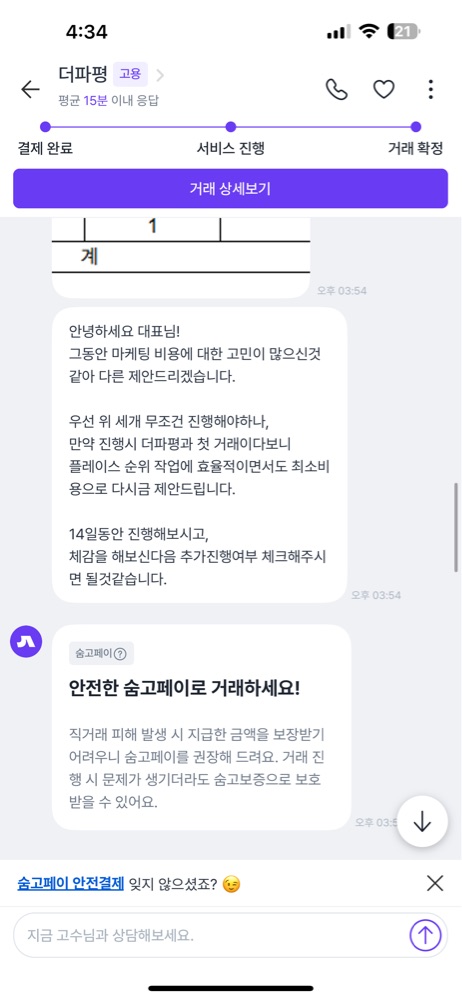Open the three-dot overflow menu
Viewport: 462px width, 1000px height.
tap(431, 89)
